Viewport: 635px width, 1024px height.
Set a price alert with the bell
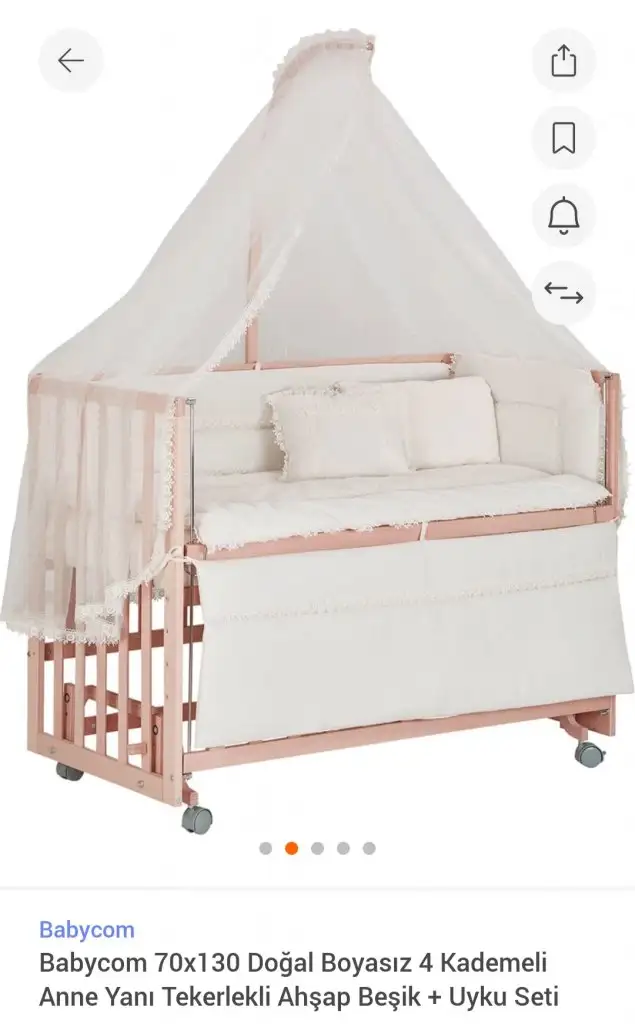(563, 216)
